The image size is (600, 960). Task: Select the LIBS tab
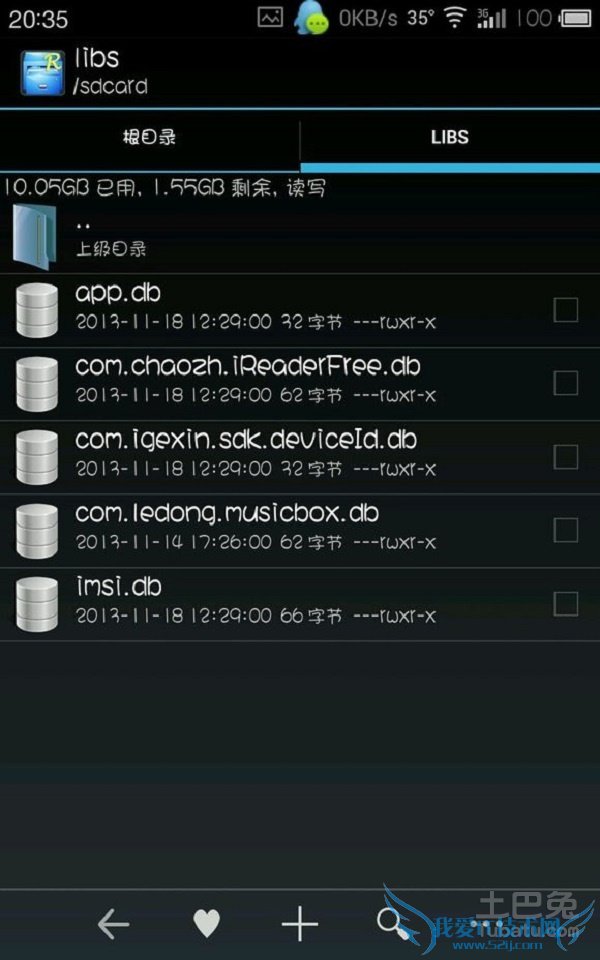coord(449,138)
